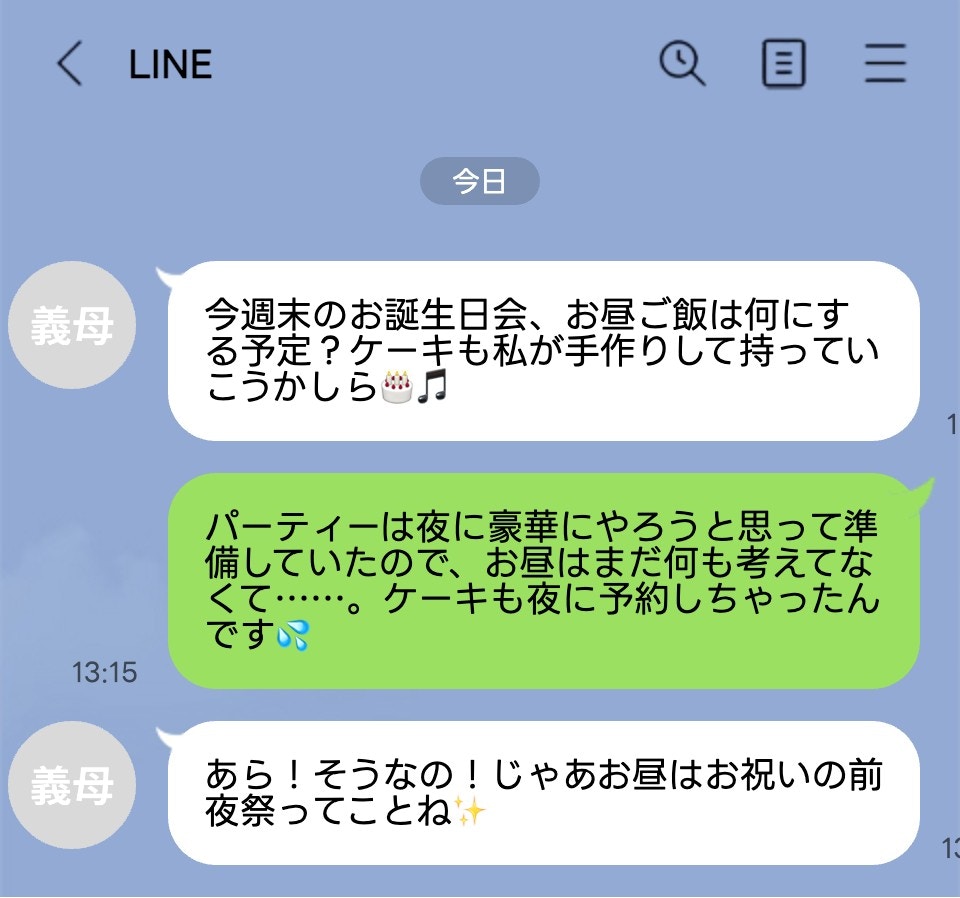Open the chat search icon

683,65
